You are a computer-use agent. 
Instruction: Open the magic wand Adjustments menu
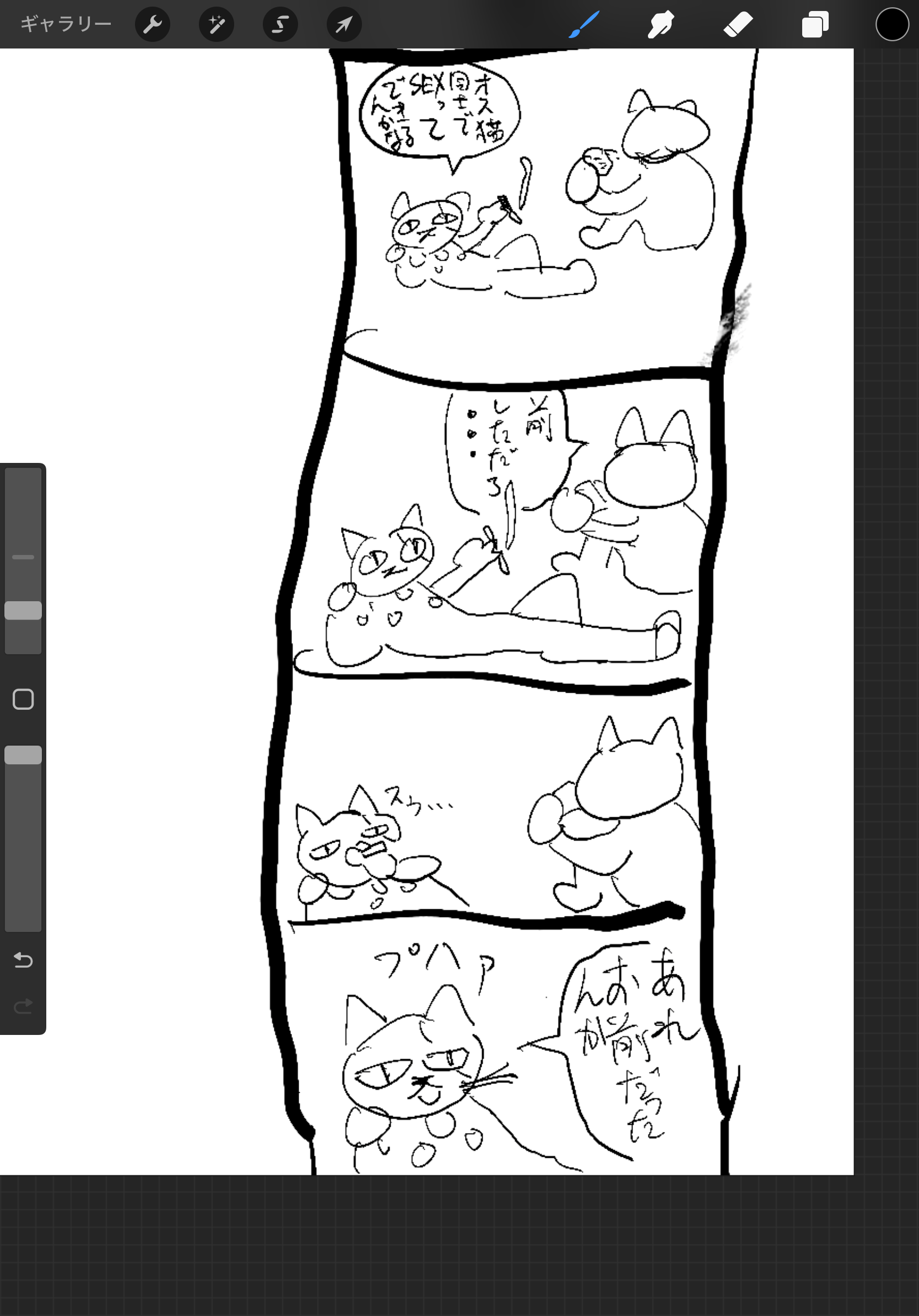coord(217,24)
